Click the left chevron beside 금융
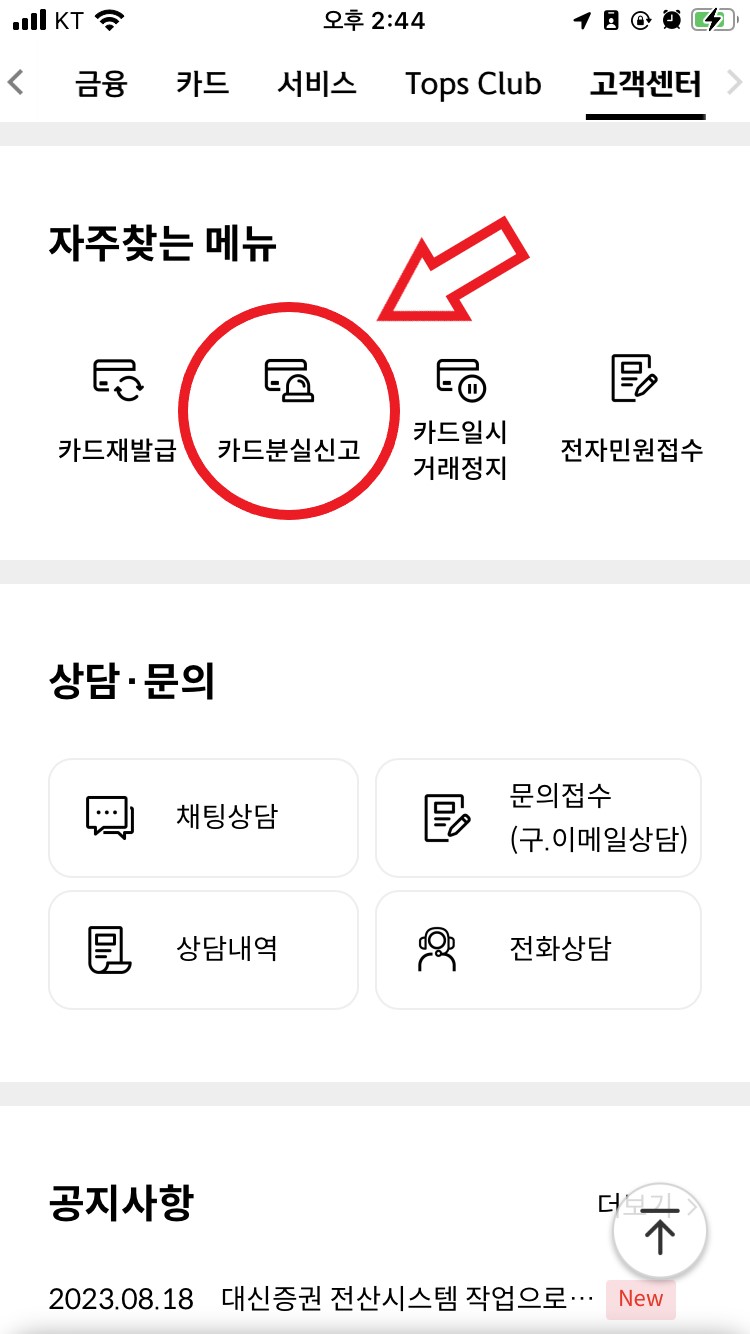Viewport: 750px width, 1334px height. click(18, 84)
